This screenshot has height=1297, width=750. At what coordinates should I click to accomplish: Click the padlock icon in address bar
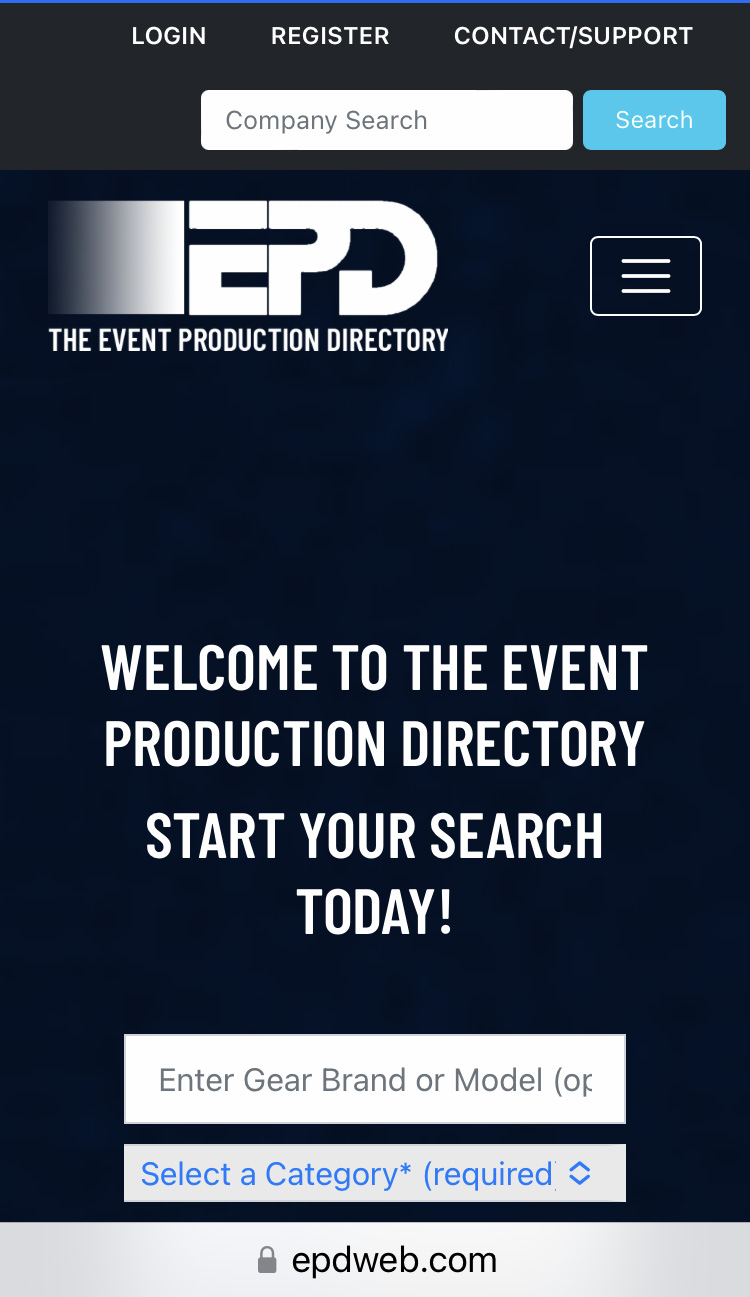[266, 1259]
